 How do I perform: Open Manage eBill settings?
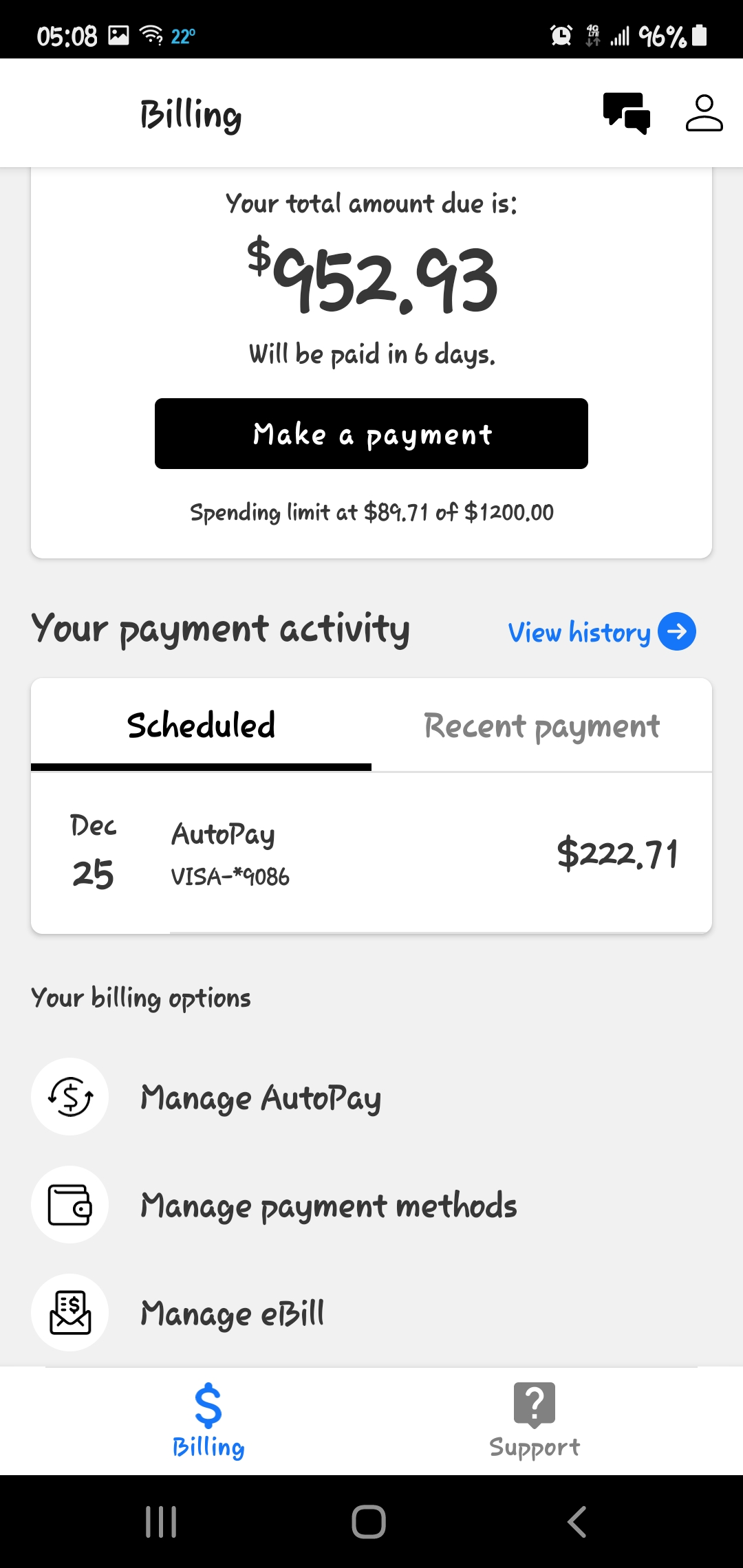tap(232, 1313)
